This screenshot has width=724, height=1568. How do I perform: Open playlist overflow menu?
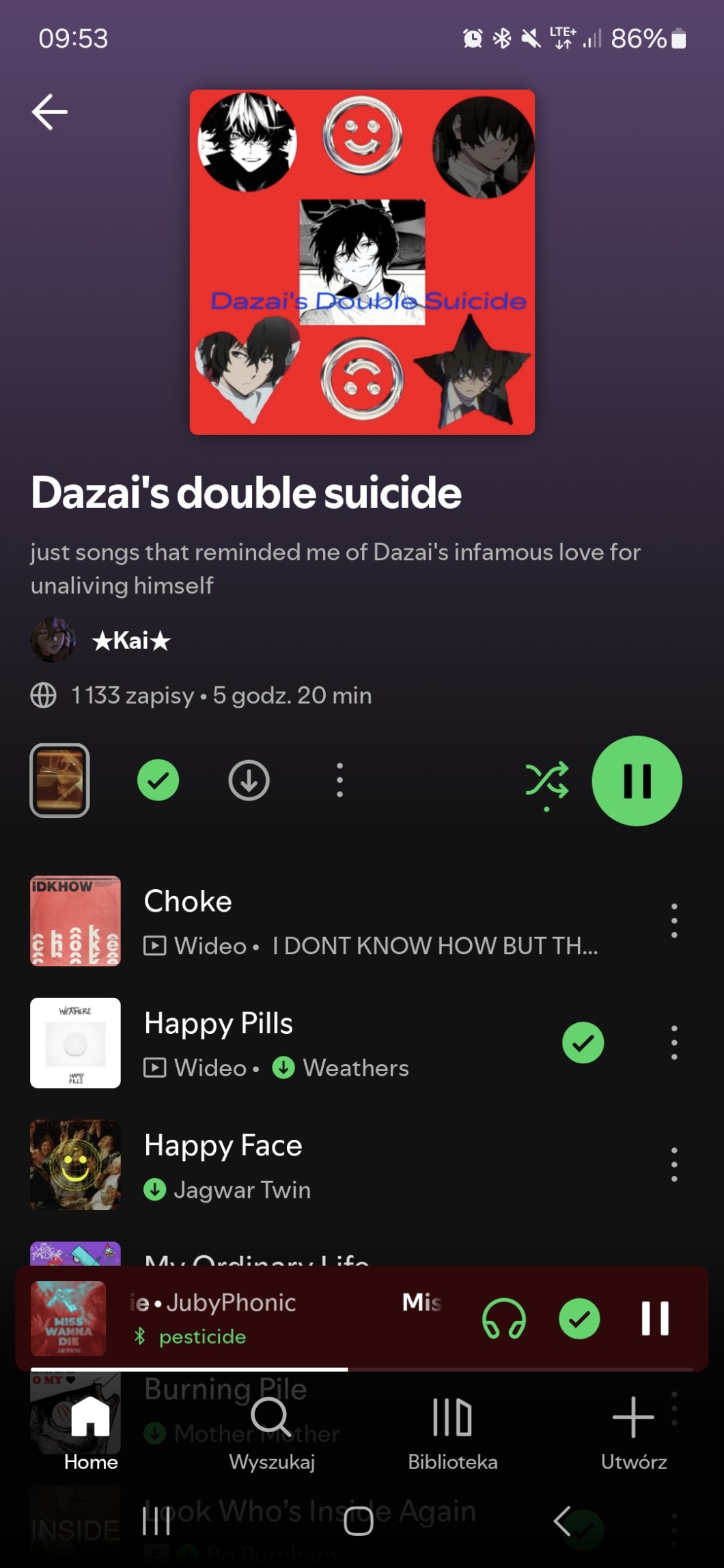[339, 780]
